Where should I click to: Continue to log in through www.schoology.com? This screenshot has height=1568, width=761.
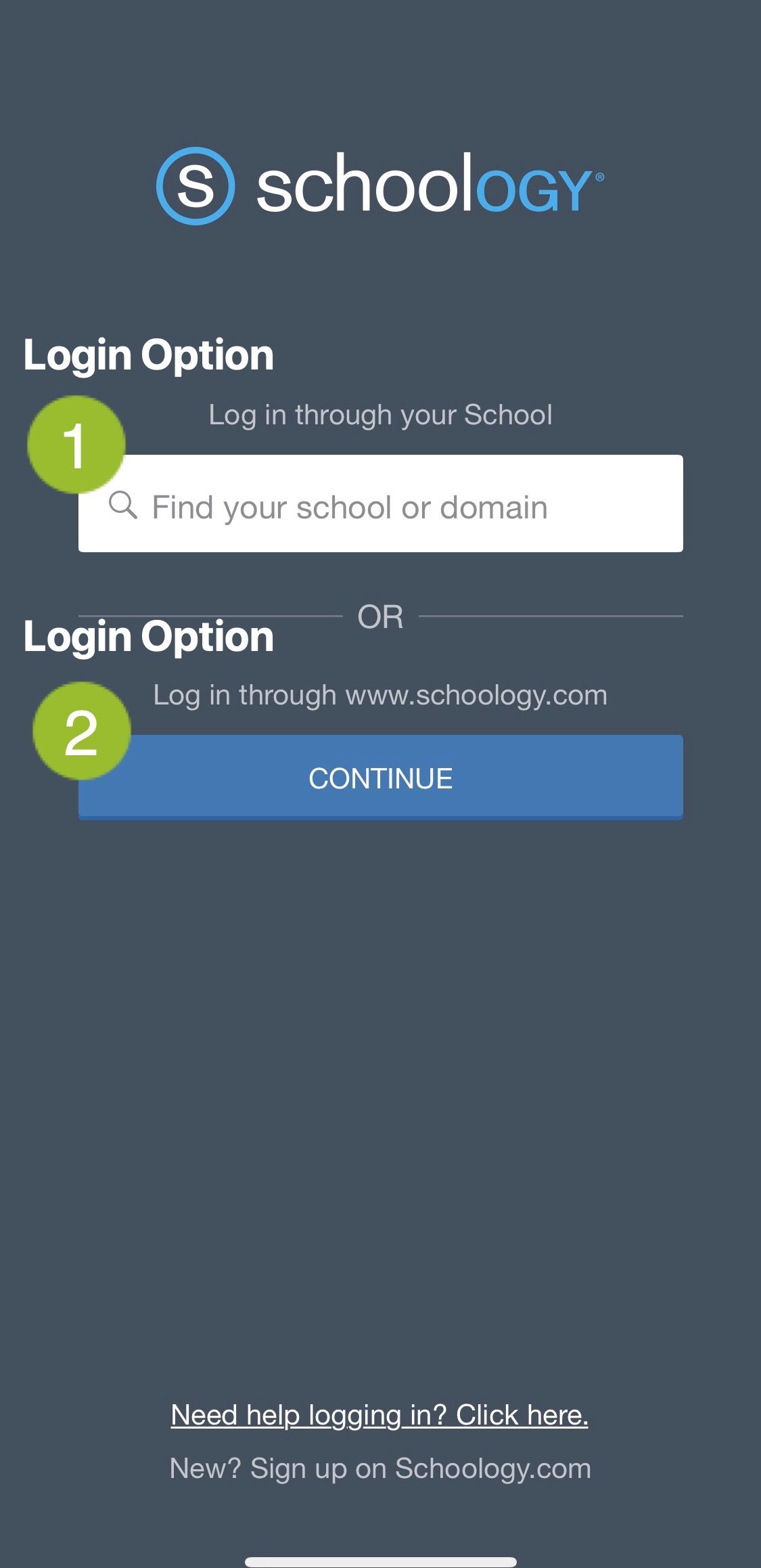click(380, 778)
